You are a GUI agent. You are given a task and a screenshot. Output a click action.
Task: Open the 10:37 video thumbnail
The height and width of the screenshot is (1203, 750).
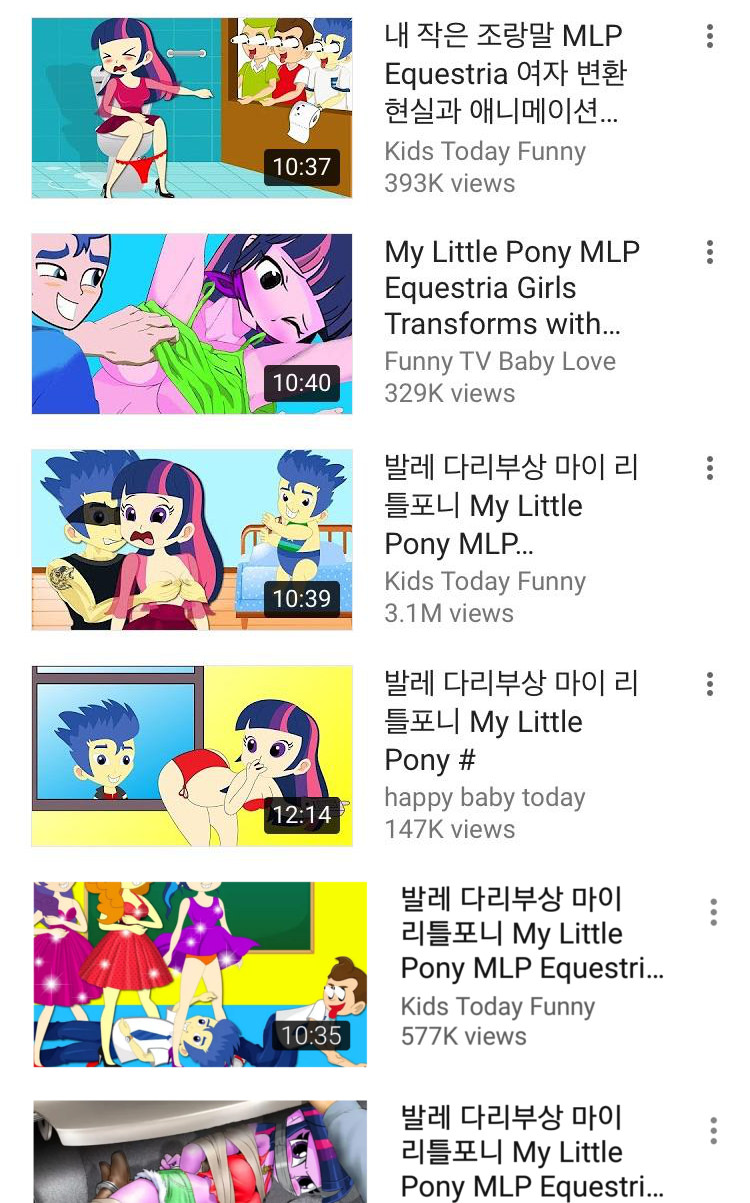tap(191, 108)
